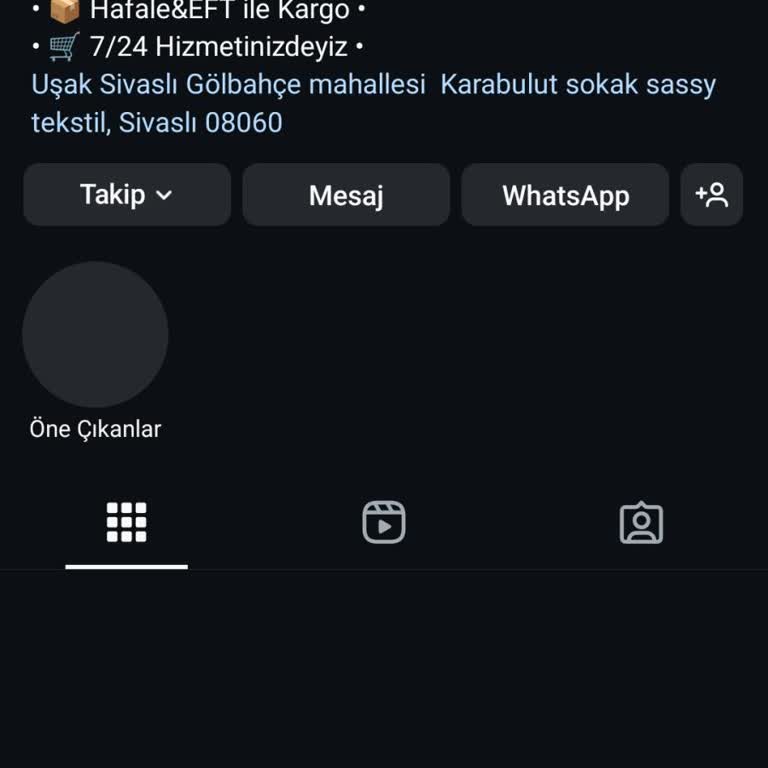The height and width of the screenshot is (768, 768).
Task: Open suggested accounts add-person icon
Action: [x=712, y=195]
